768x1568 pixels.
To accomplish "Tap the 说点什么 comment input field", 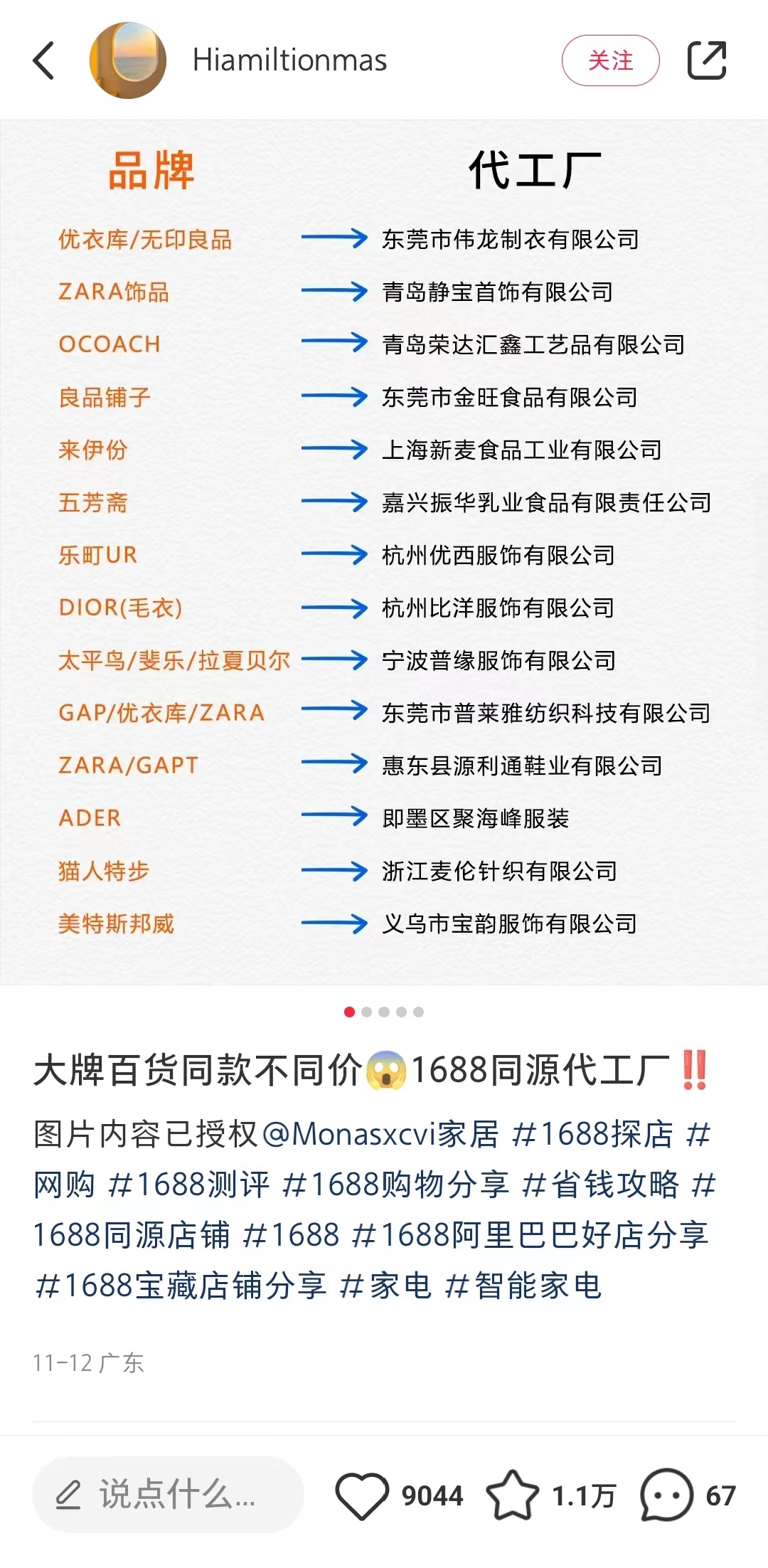I will [x=168, y=1494].
